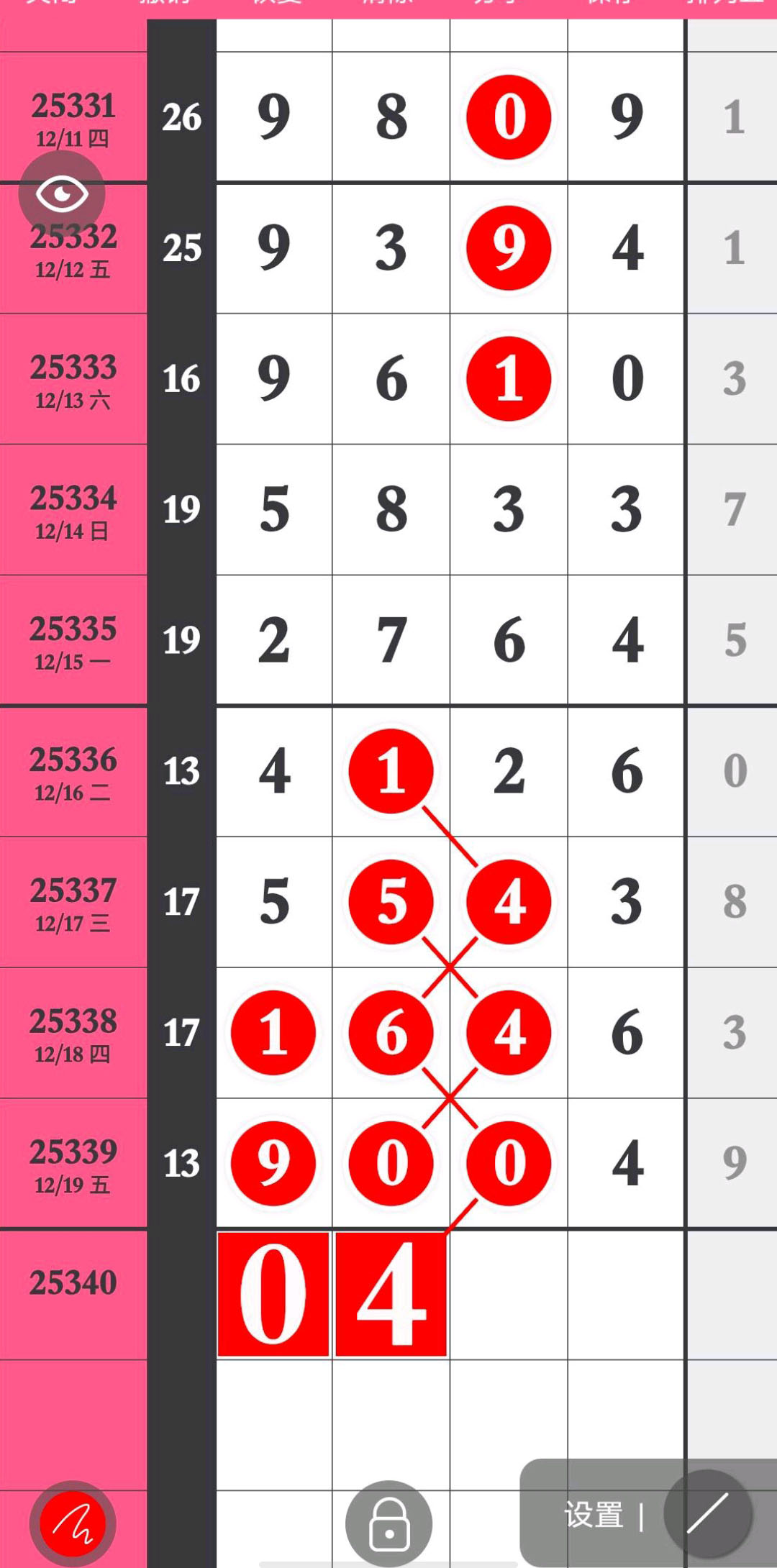Select the diagonal line drawing tool
This screenshot has height=1568, width=777.
pyautogui.click(x=707, y=1513)
